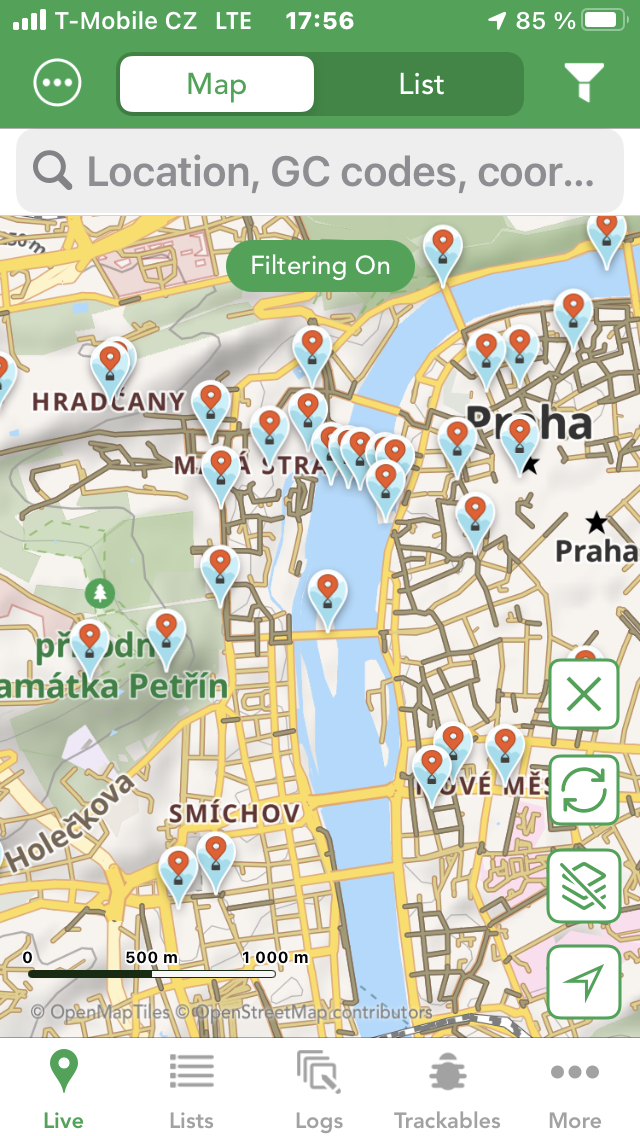
Task: Select the cache pin beside the Hradčany label
Action: [211, 410]
